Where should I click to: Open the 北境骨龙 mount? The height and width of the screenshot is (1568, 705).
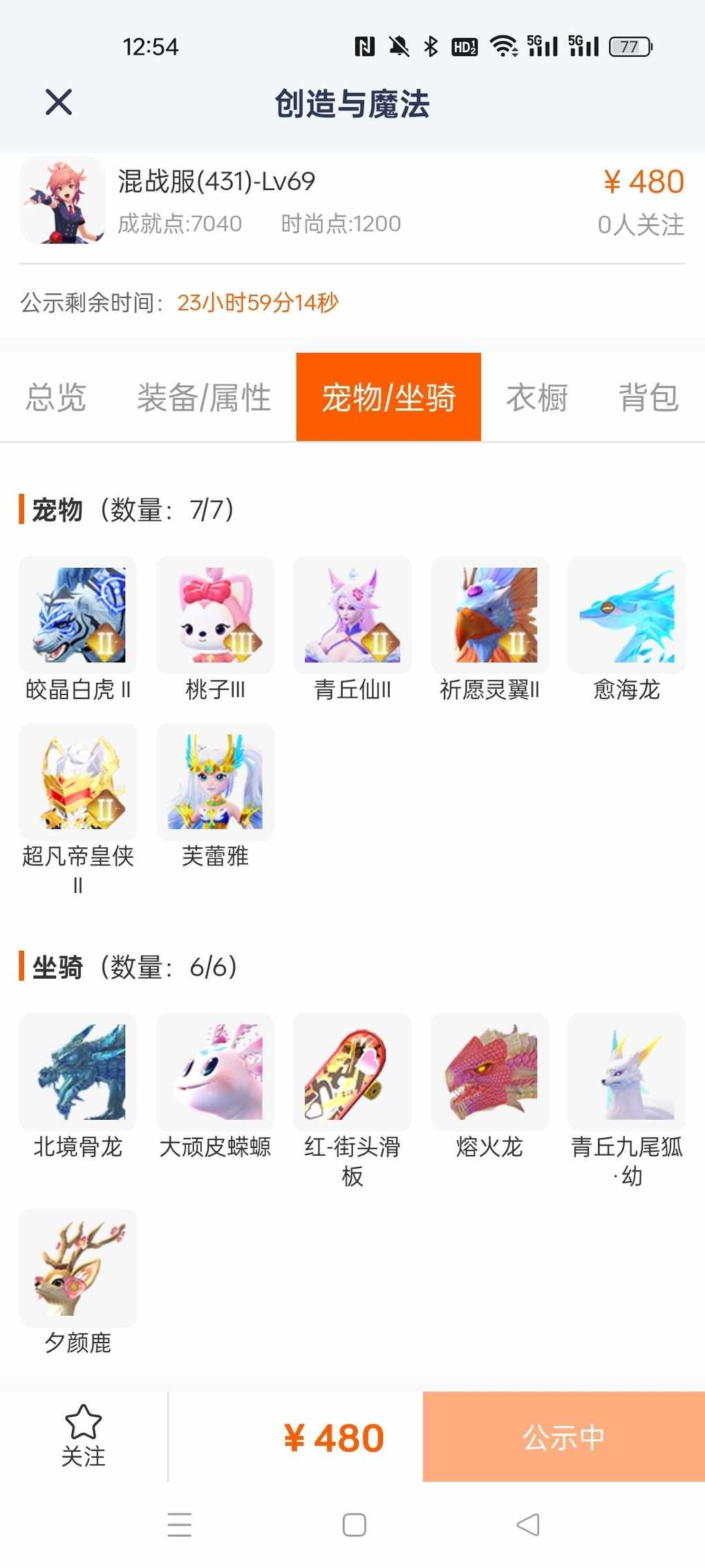pyautogui.click(x=78, y=1072)
